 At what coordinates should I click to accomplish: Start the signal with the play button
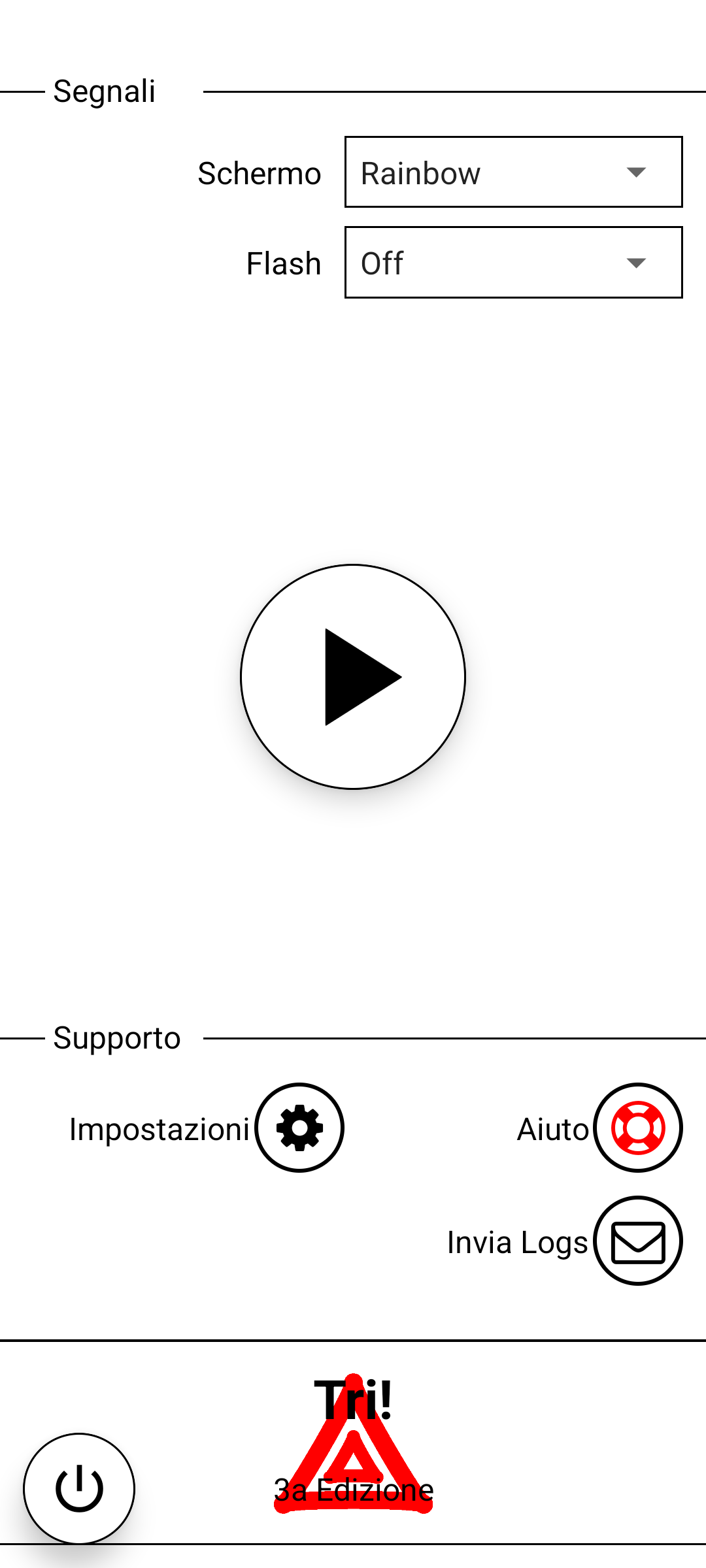tap(353, 677)
